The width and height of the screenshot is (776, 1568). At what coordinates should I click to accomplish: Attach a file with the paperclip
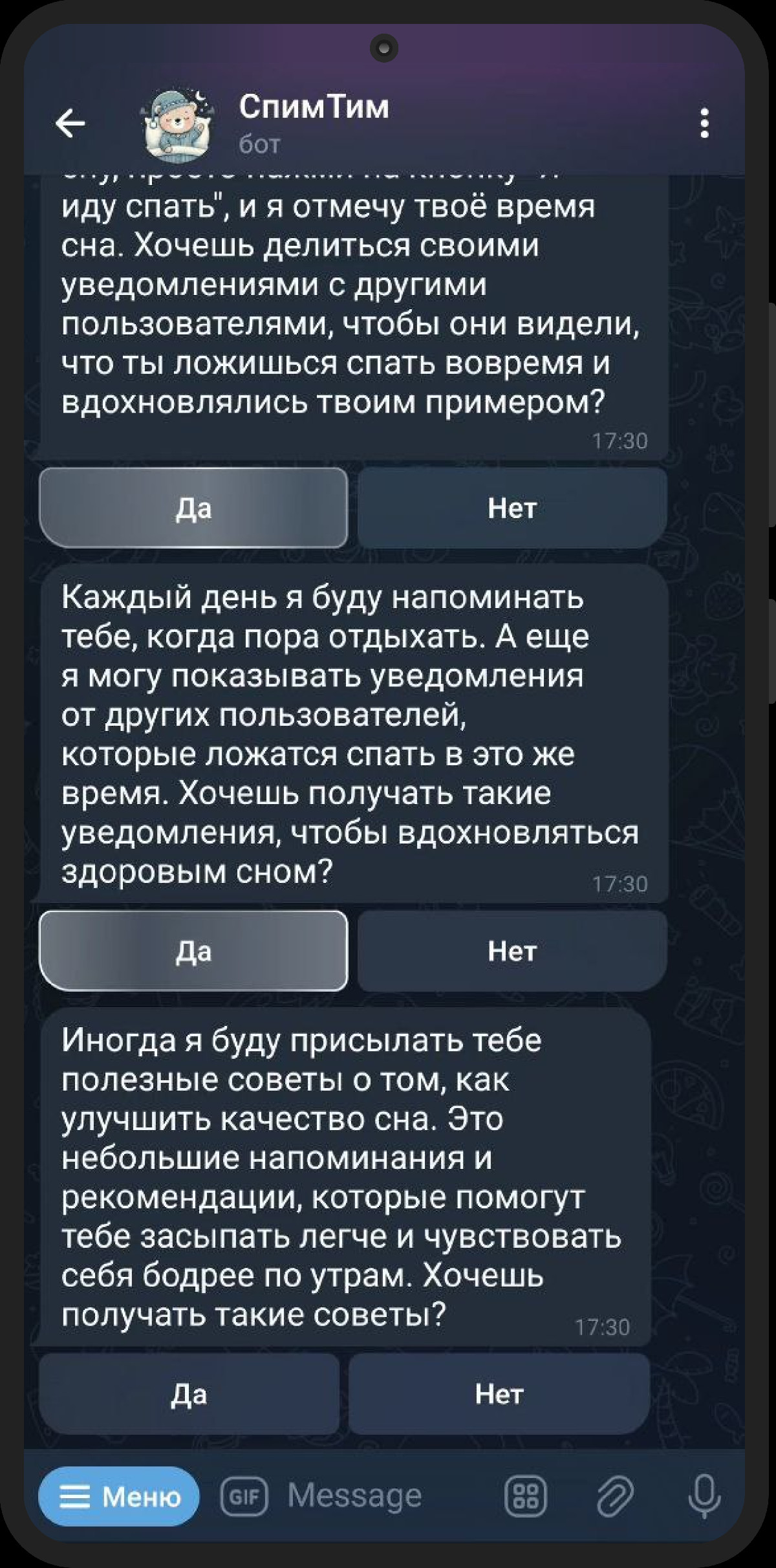[614, 1496]
